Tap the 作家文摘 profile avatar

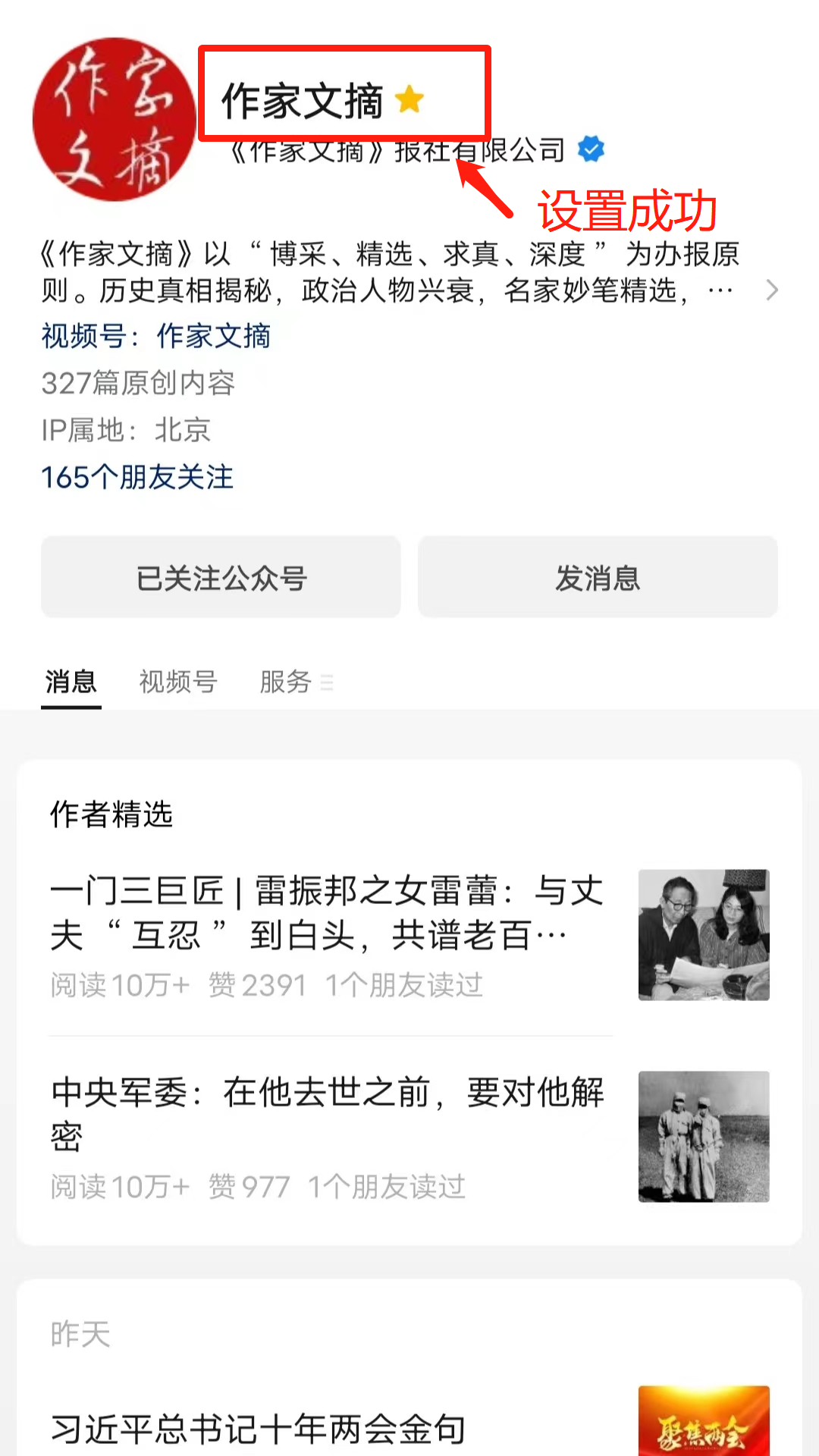click(x=112, y=120)
